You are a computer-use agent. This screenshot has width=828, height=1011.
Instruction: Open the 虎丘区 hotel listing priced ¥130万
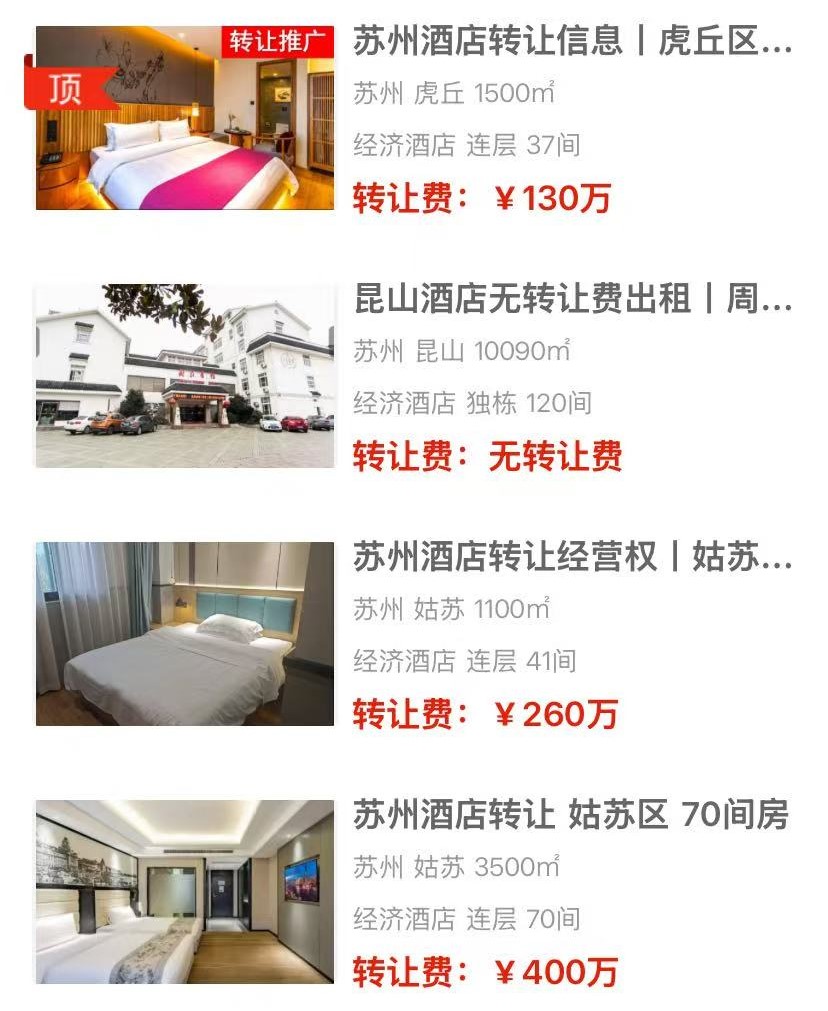coord(572,43)
